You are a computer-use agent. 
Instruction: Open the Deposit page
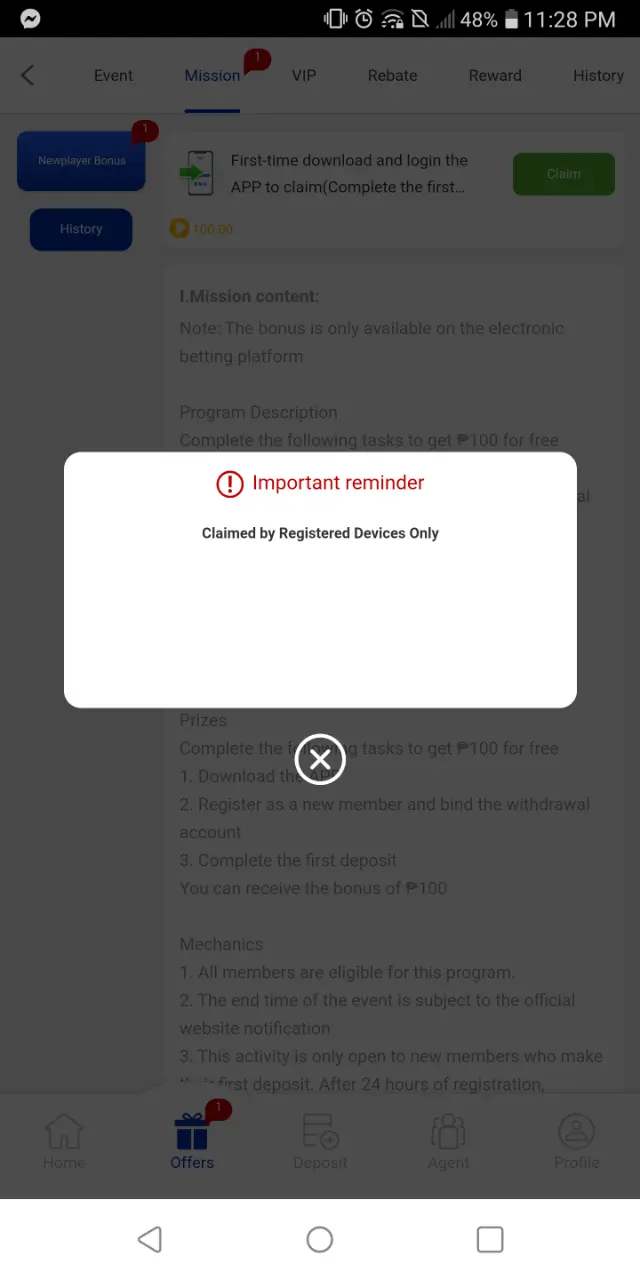[320, 1142]
